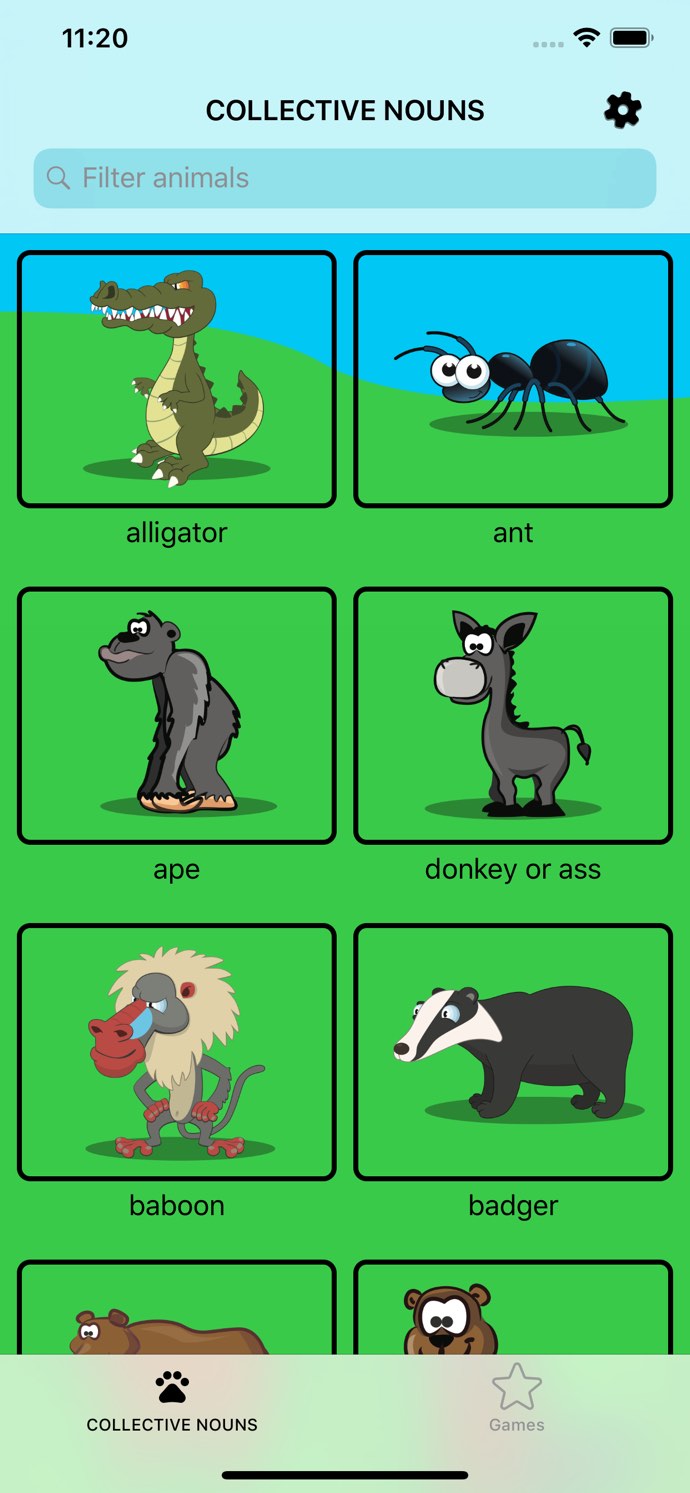Open the donkey or ass card
The height and width of the screenshot is (1493, 690).
(513, 715)
